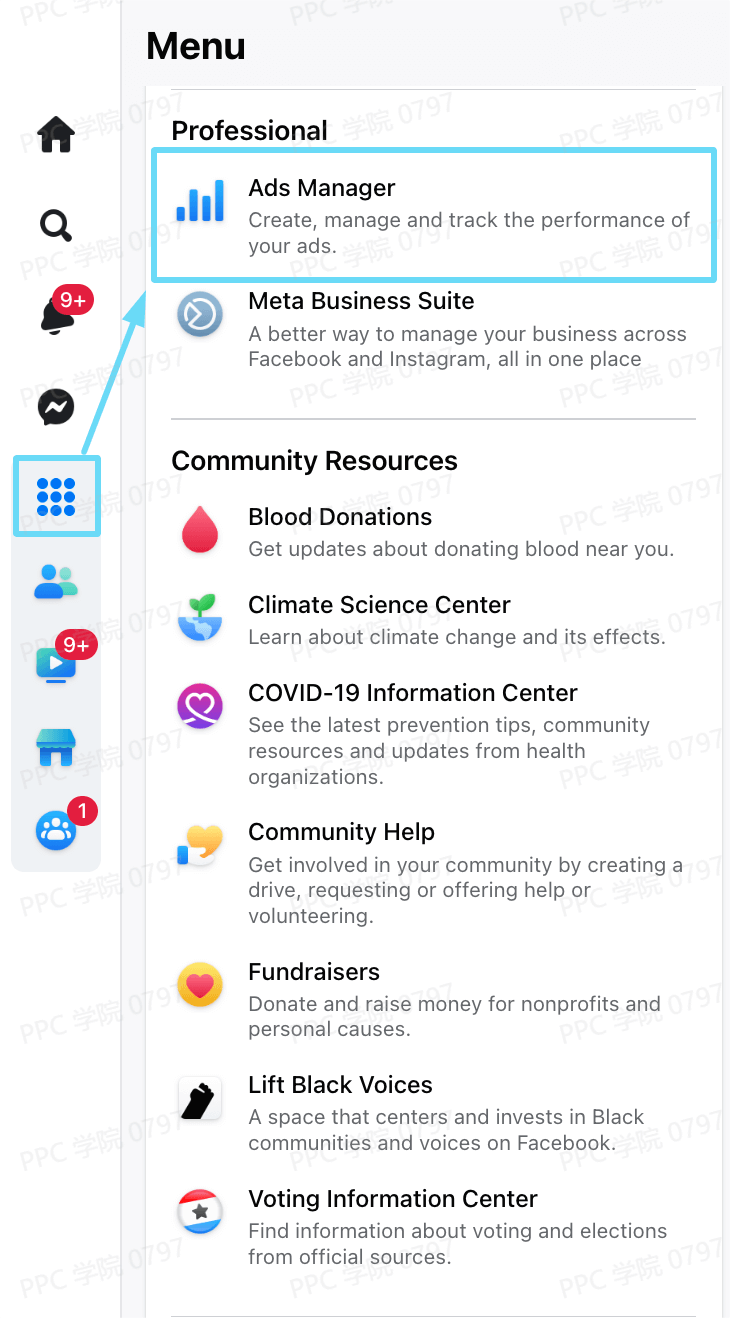Open the Marketplace storefront icon

56,747
